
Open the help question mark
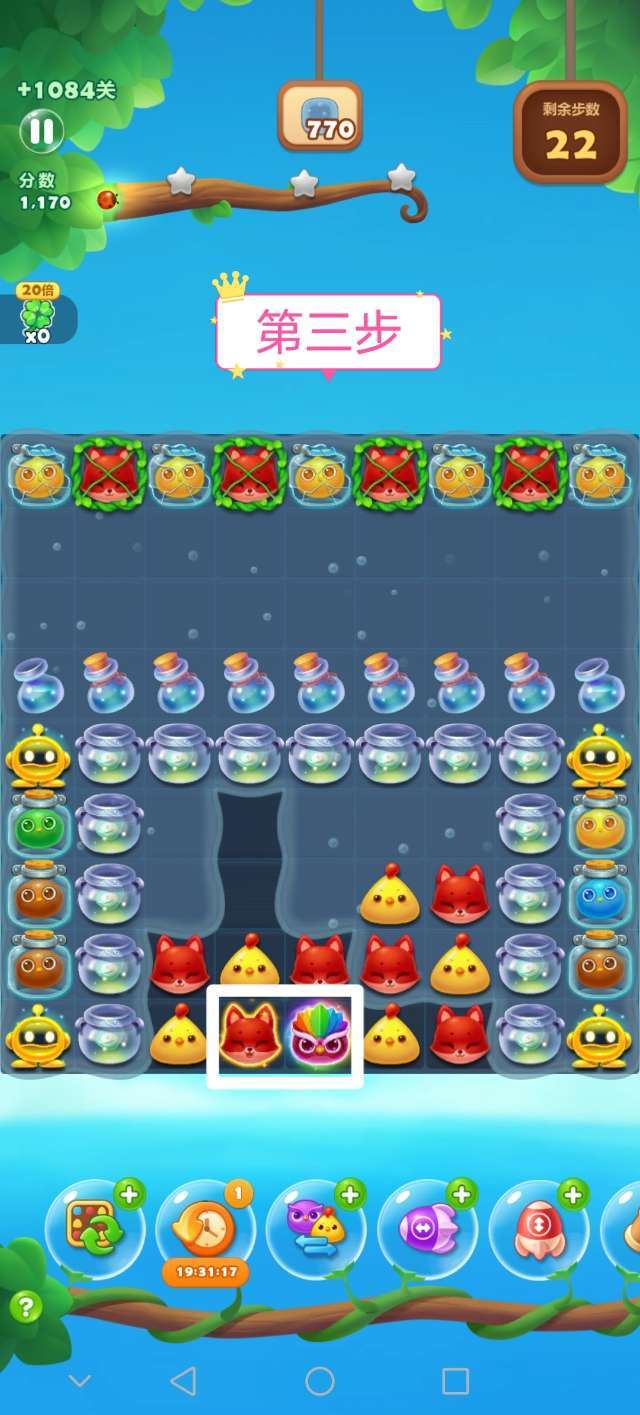[x=26, y=1306]
